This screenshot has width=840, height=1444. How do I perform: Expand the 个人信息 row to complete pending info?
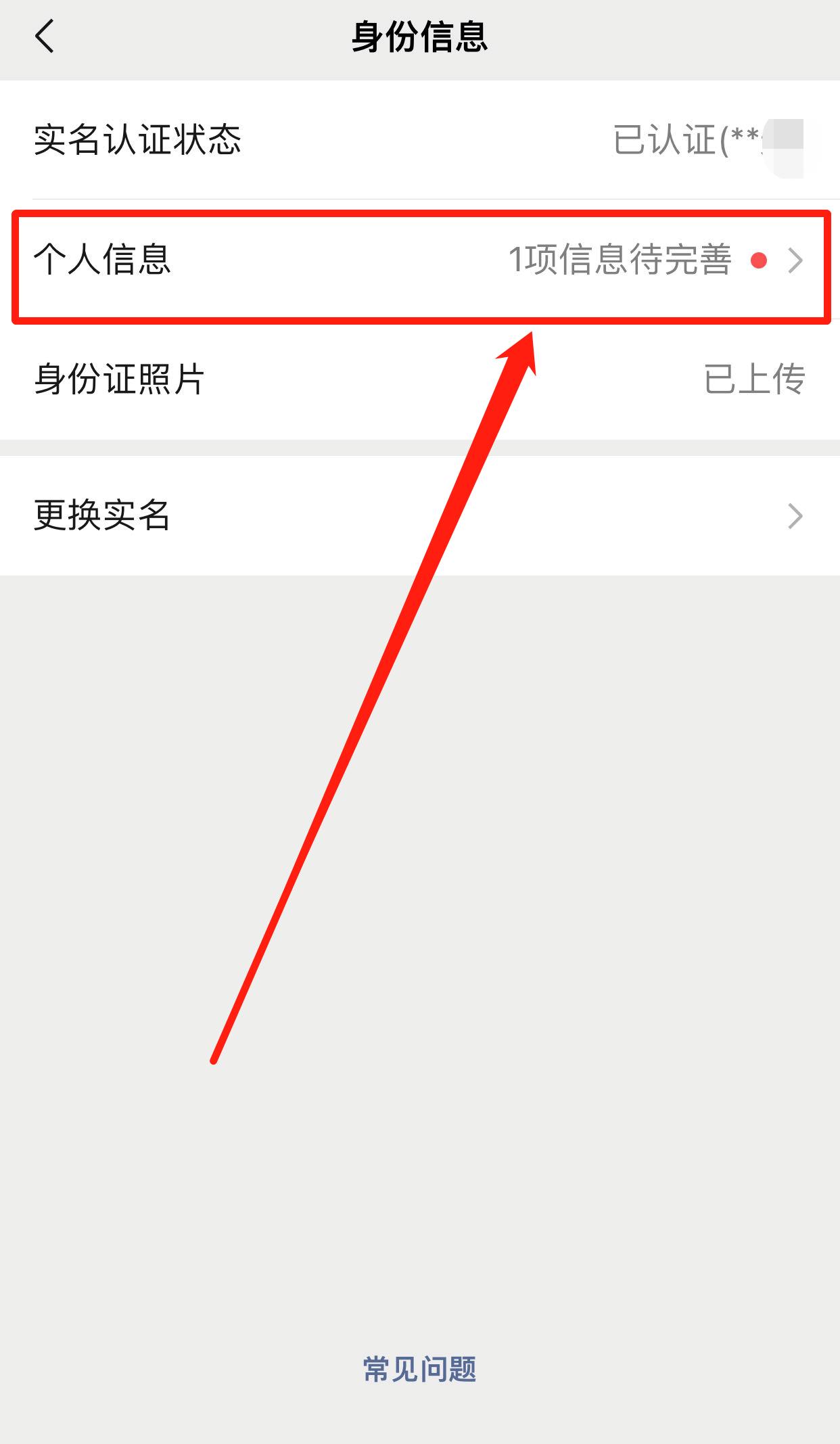[419, 260]
